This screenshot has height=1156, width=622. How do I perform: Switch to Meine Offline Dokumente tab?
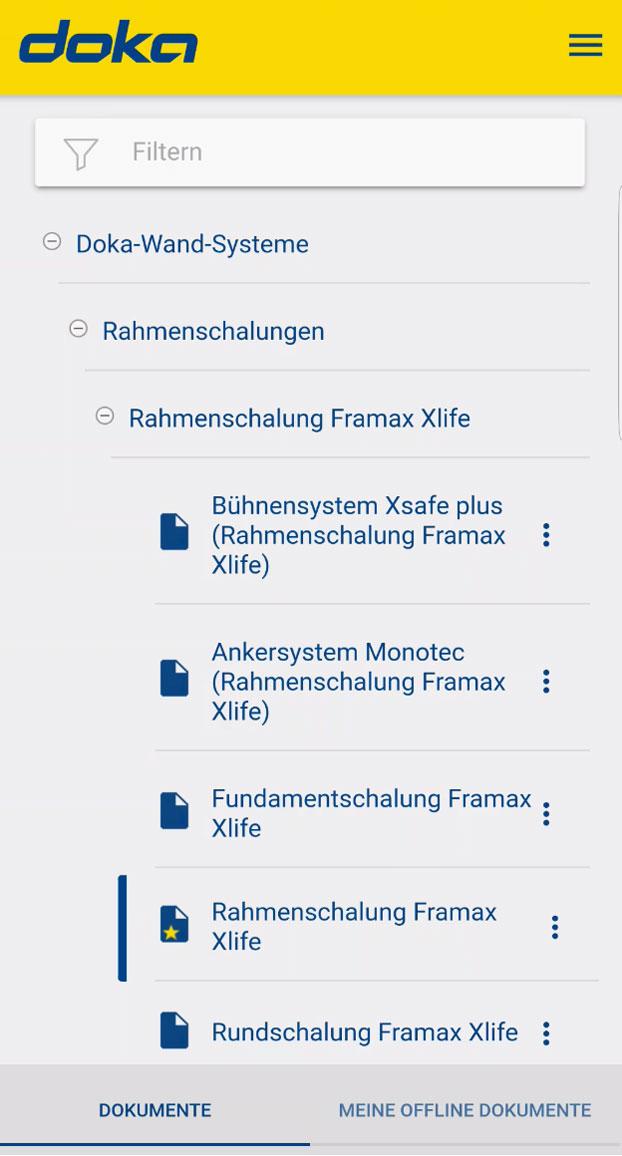(x=465, y=1110)
